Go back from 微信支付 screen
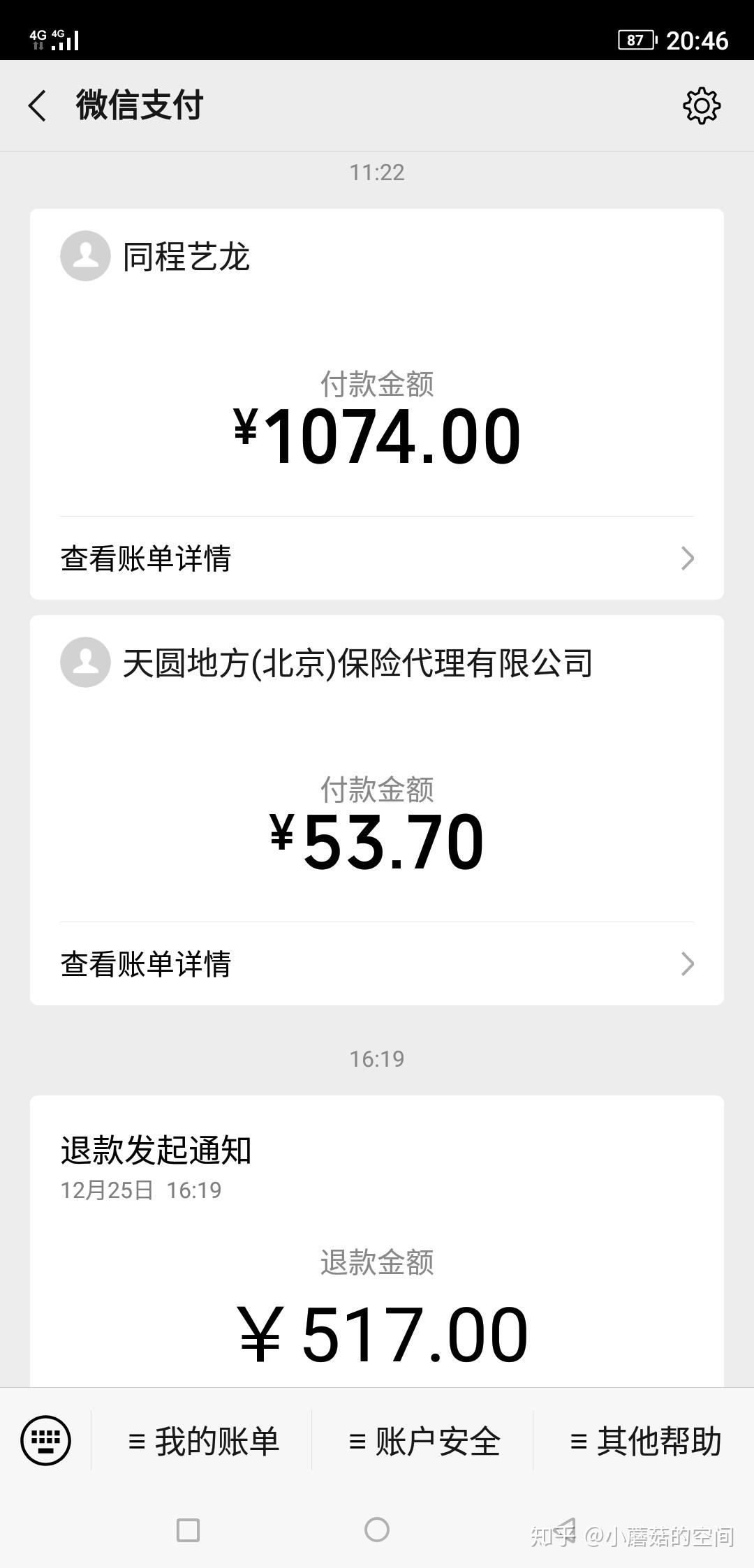Viewport: 754px width, 1568px height. coord(38,106)
